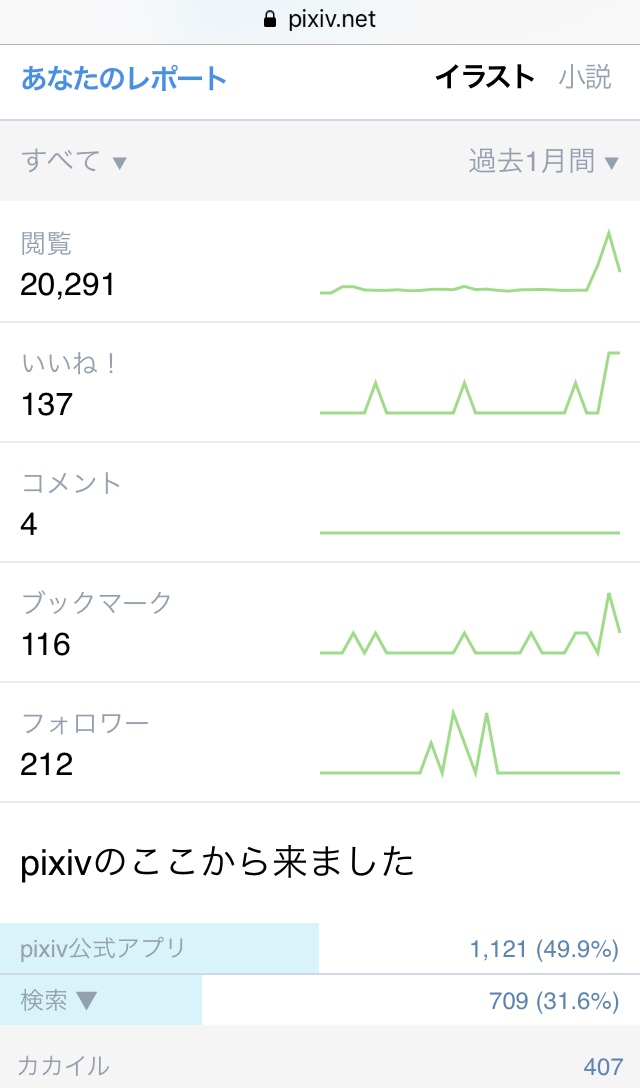Open the コメント statistics row
This screenshot has width=640, height=1088.
point(320,503)
